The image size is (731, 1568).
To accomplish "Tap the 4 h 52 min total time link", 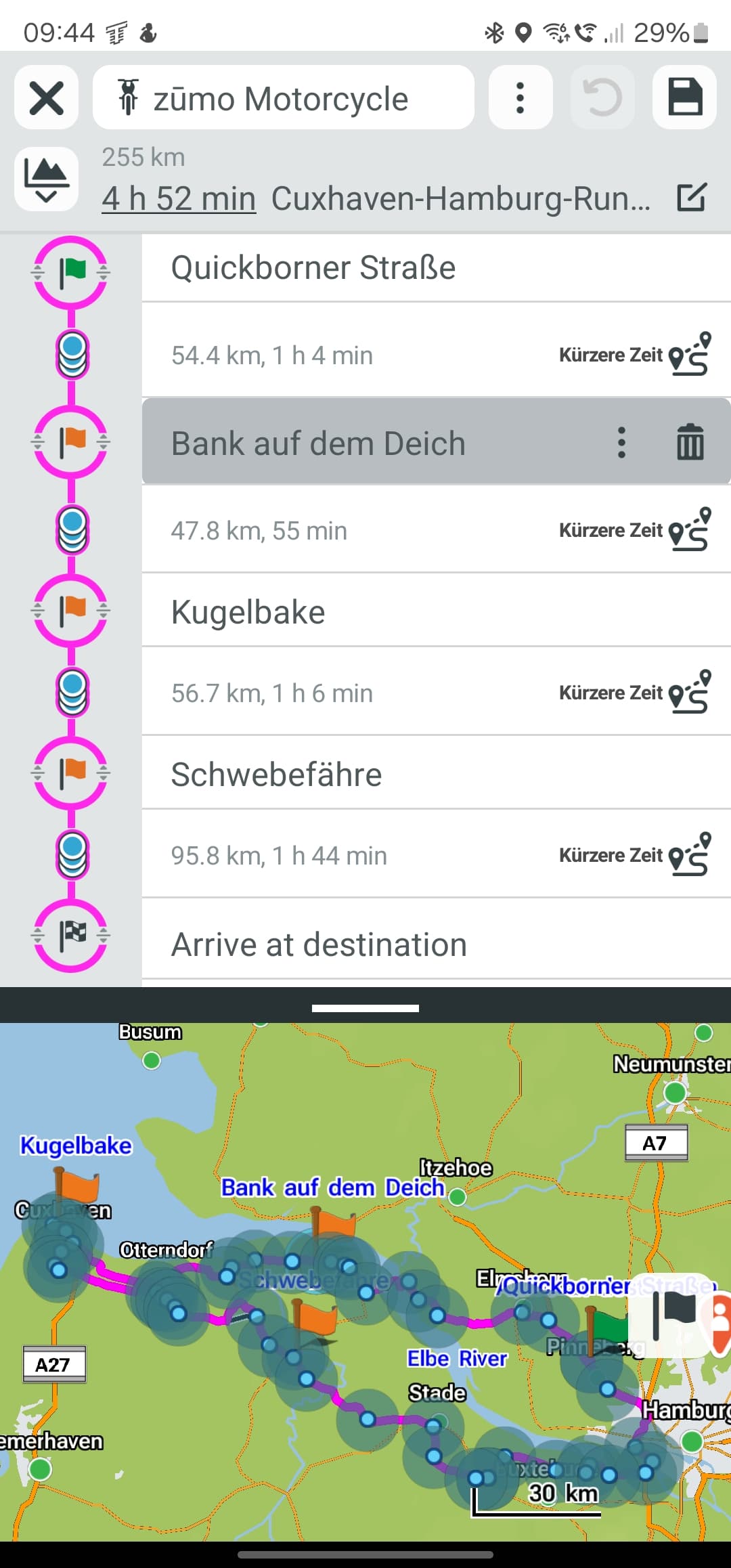I will point(179,198).
